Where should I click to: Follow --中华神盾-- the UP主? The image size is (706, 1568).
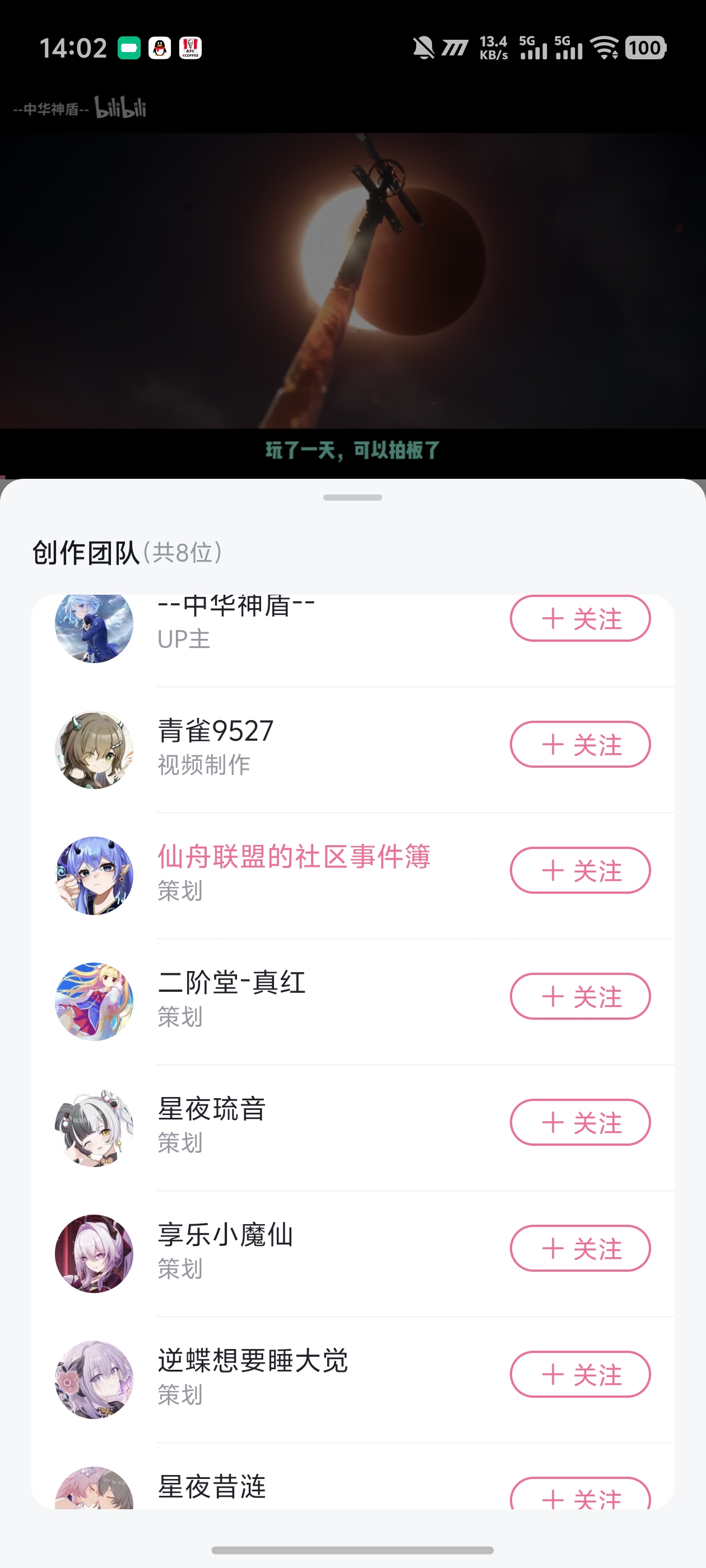[580, 619]
